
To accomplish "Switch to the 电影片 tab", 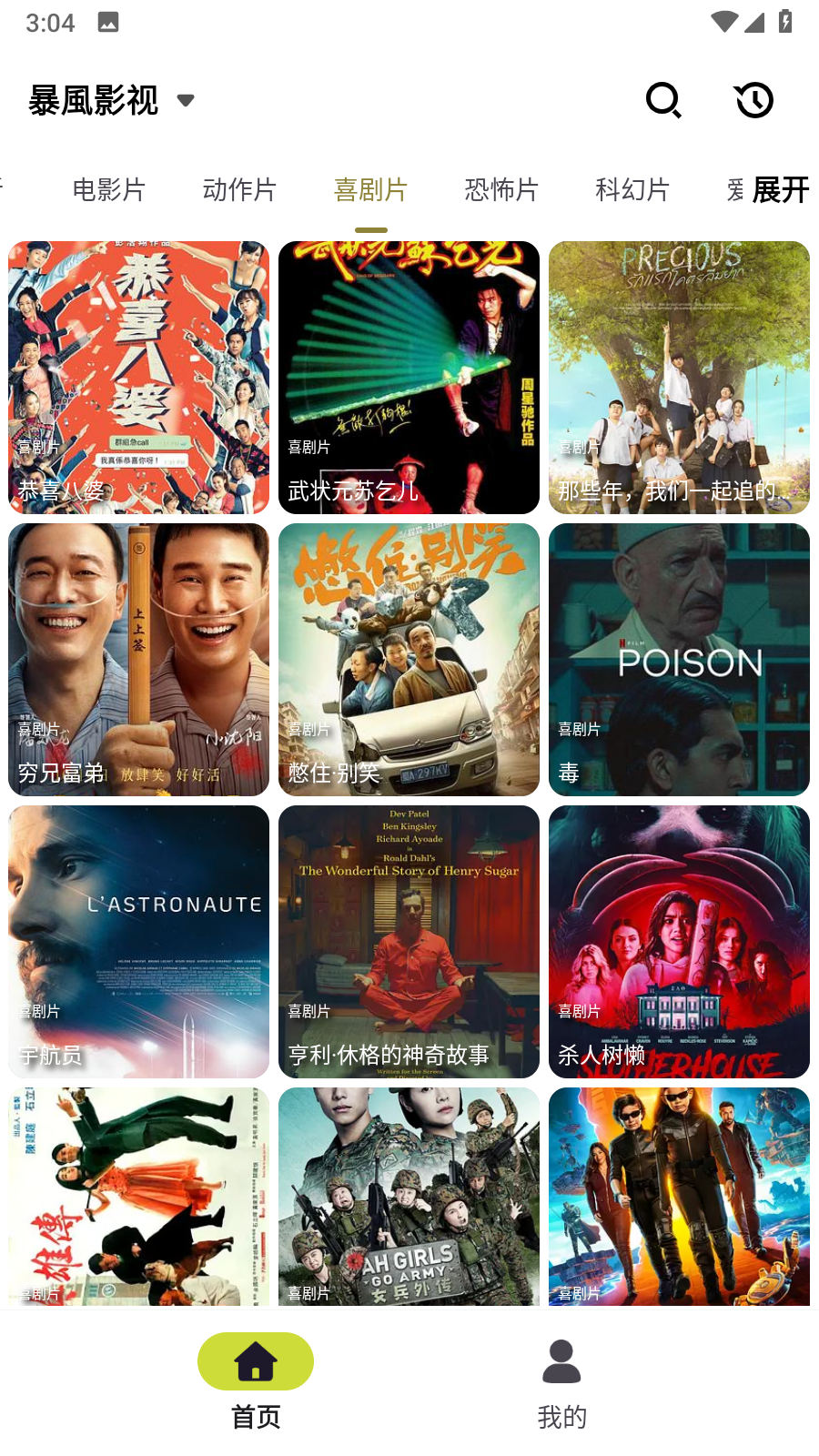I will point(109,190).
